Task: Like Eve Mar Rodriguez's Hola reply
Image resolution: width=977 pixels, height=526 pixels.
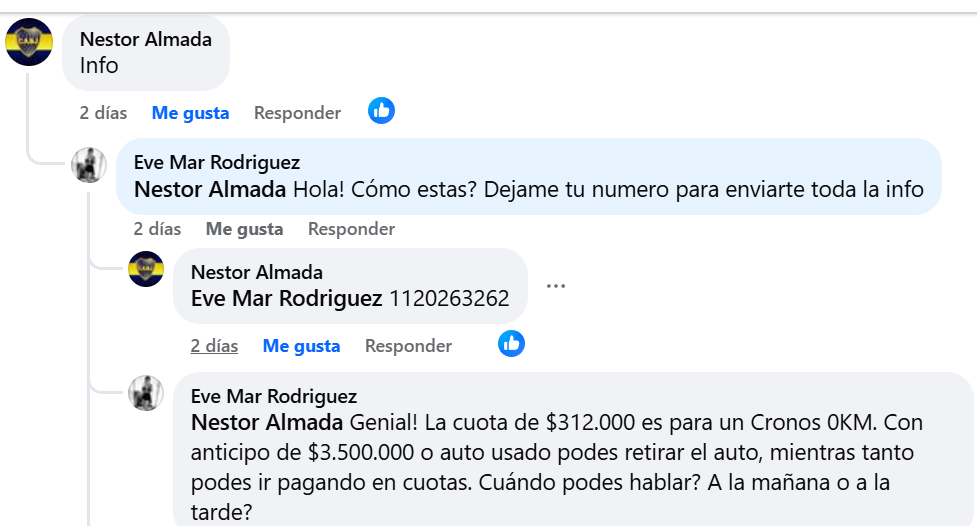Action: (244, 229)
